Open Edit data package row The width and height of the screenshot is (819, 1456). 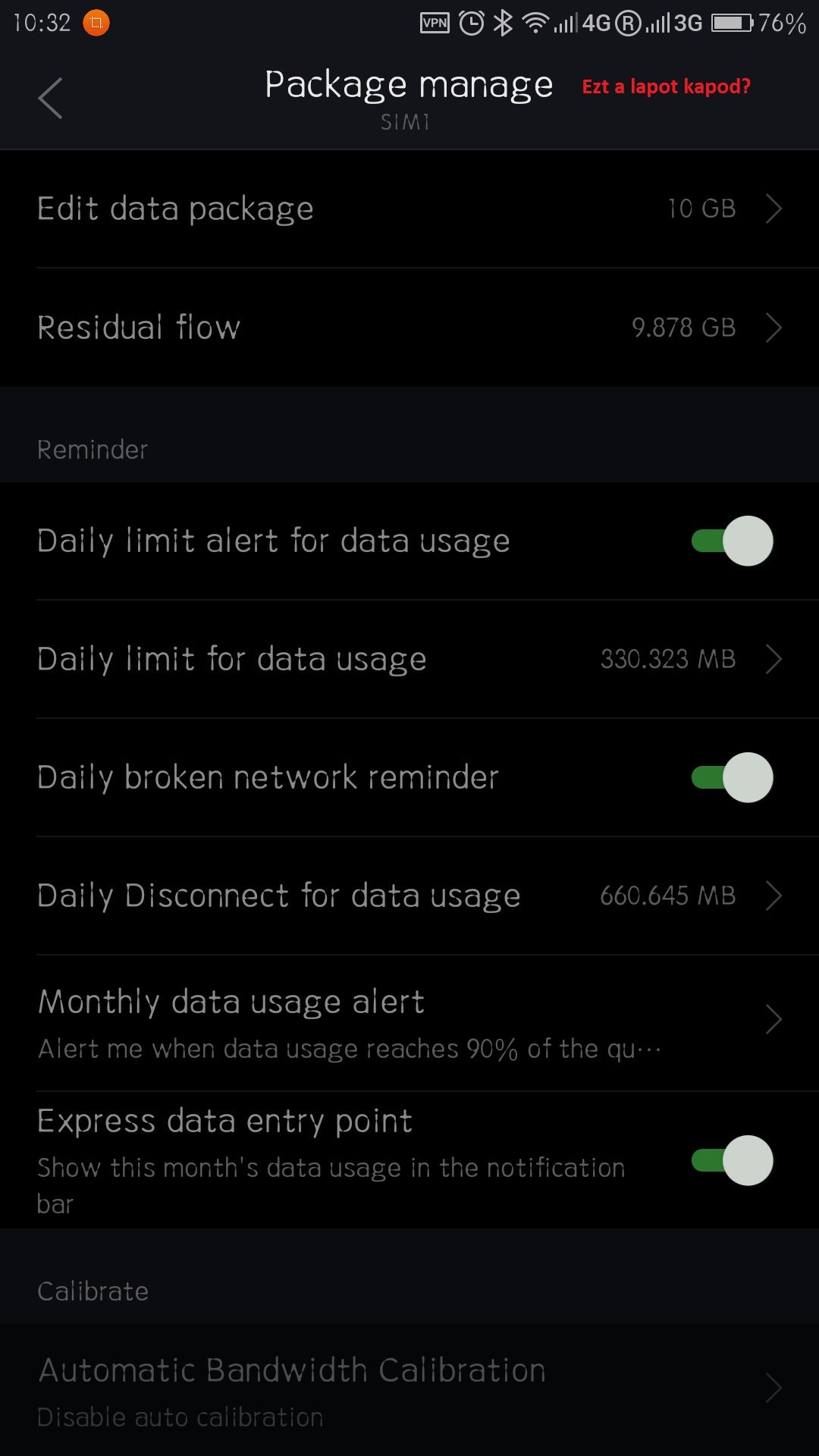coord(409,209)
